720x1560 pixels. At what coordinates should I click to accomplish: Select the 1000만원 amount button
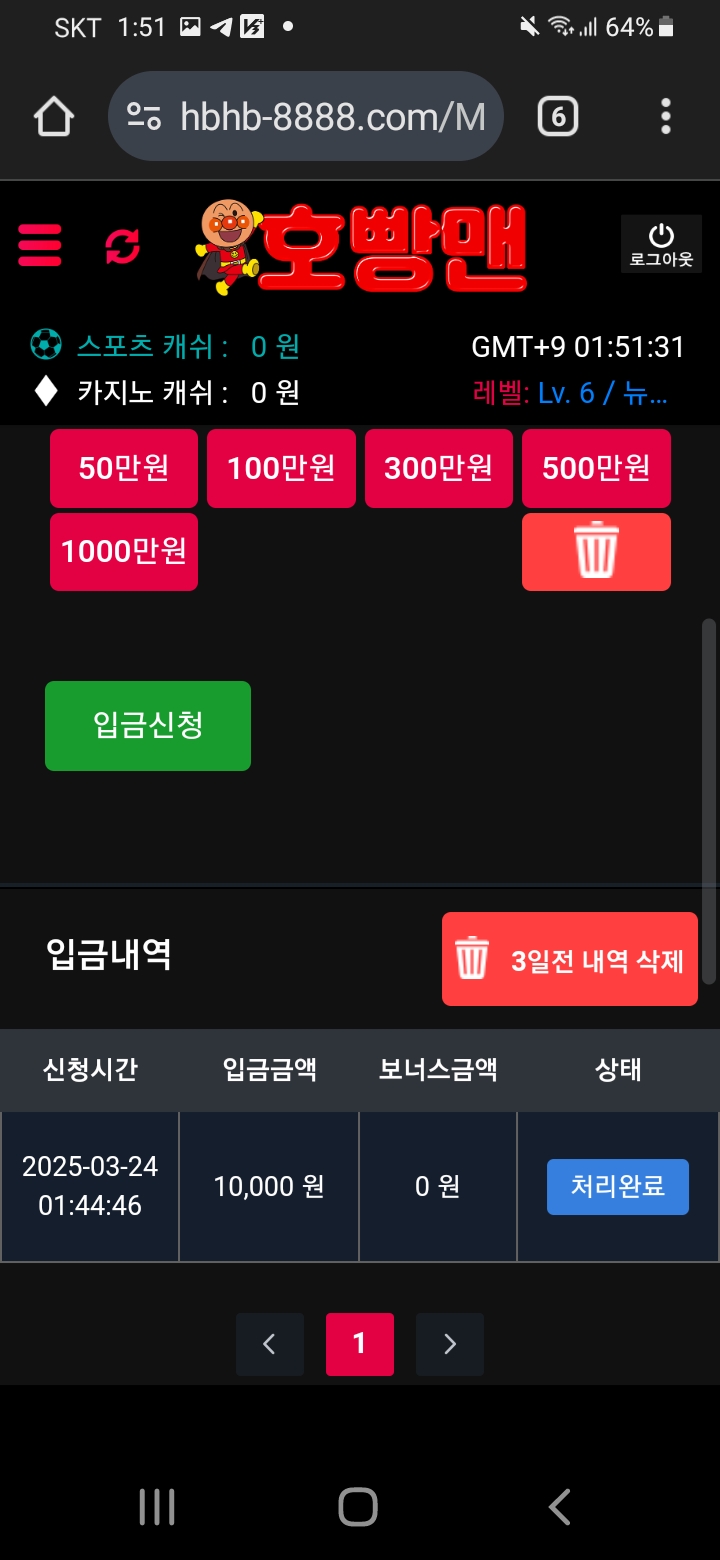click(124, 552)
